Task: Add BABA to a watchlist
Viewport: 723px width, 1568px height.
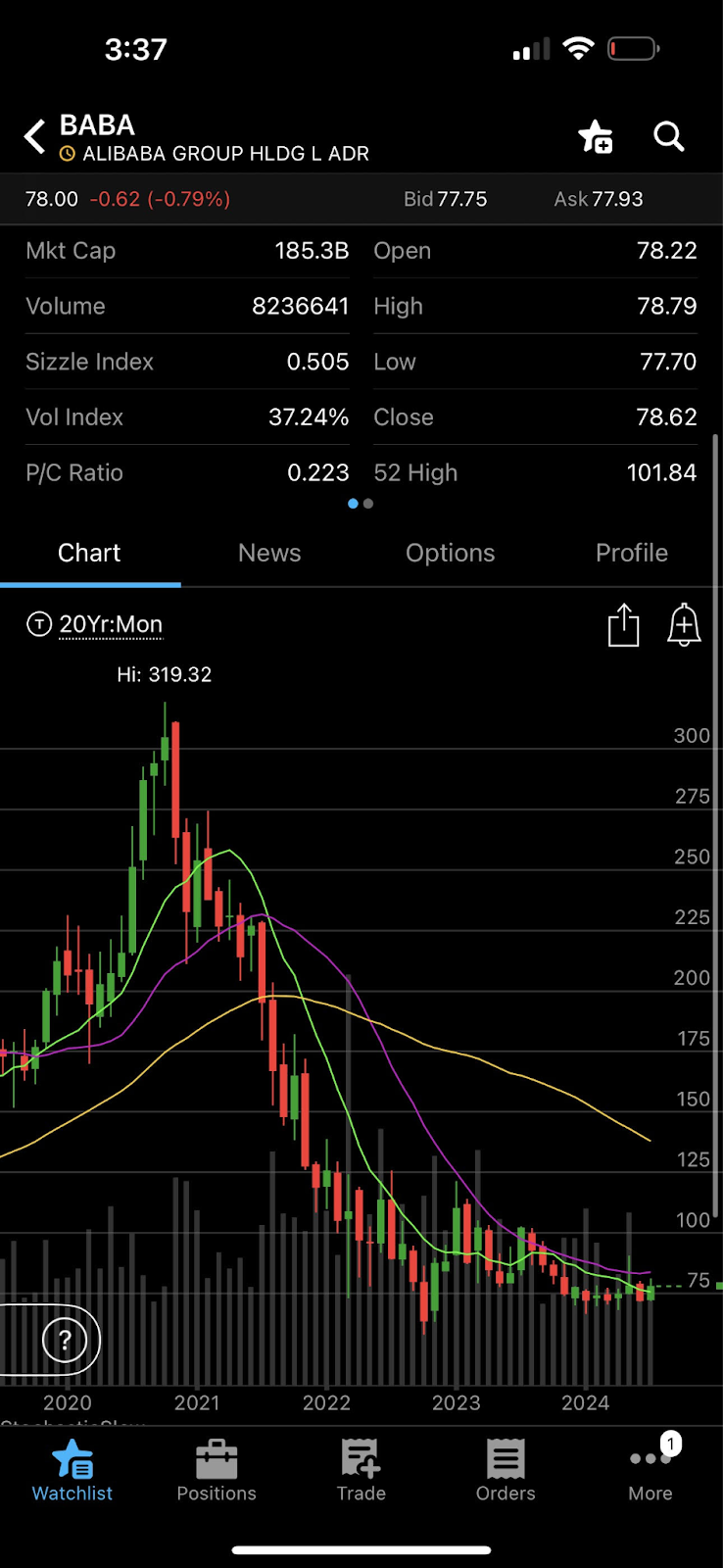Action: click(x=595, y=137)
